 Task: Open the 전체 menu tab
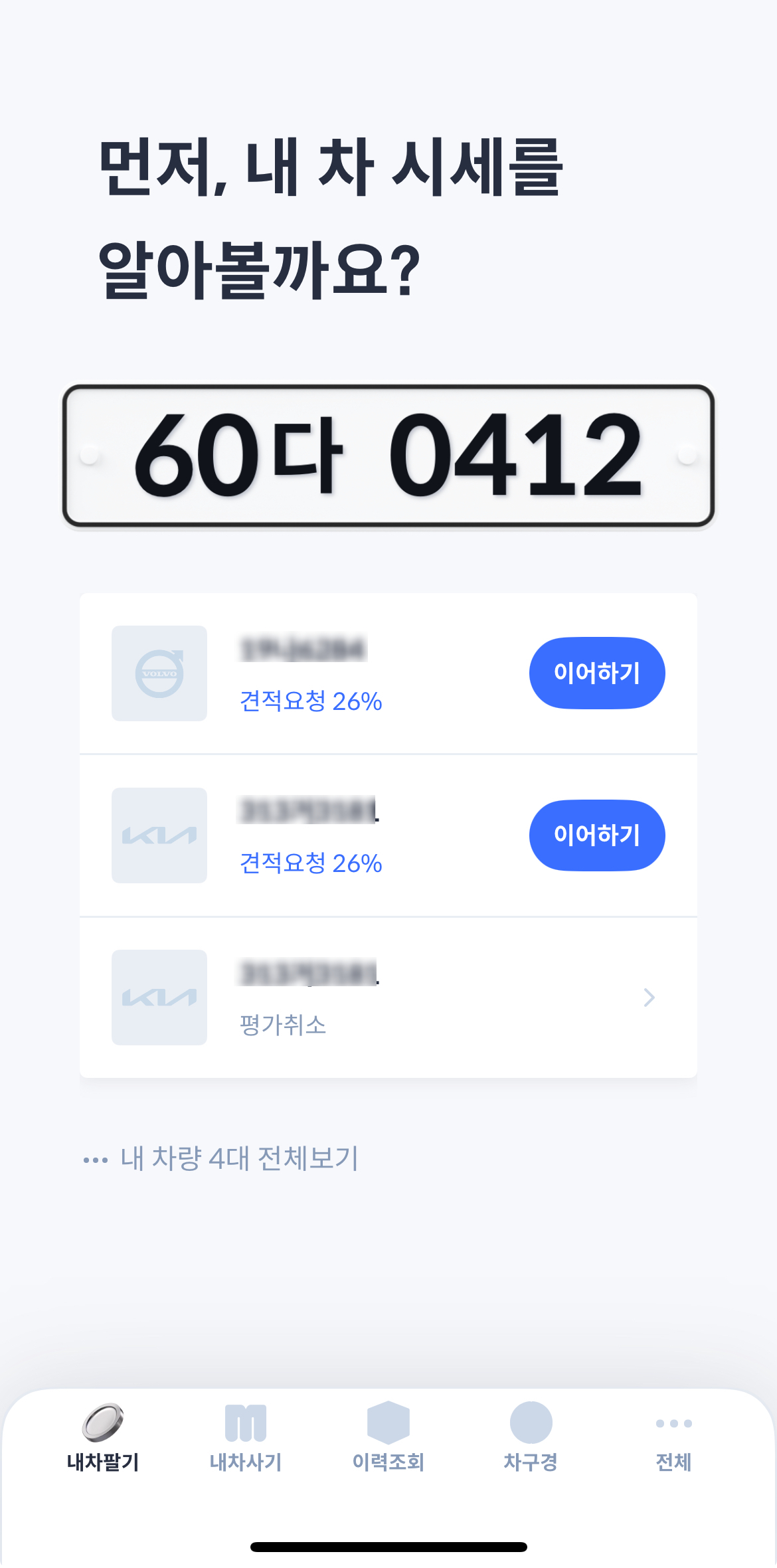point(673,1437)
